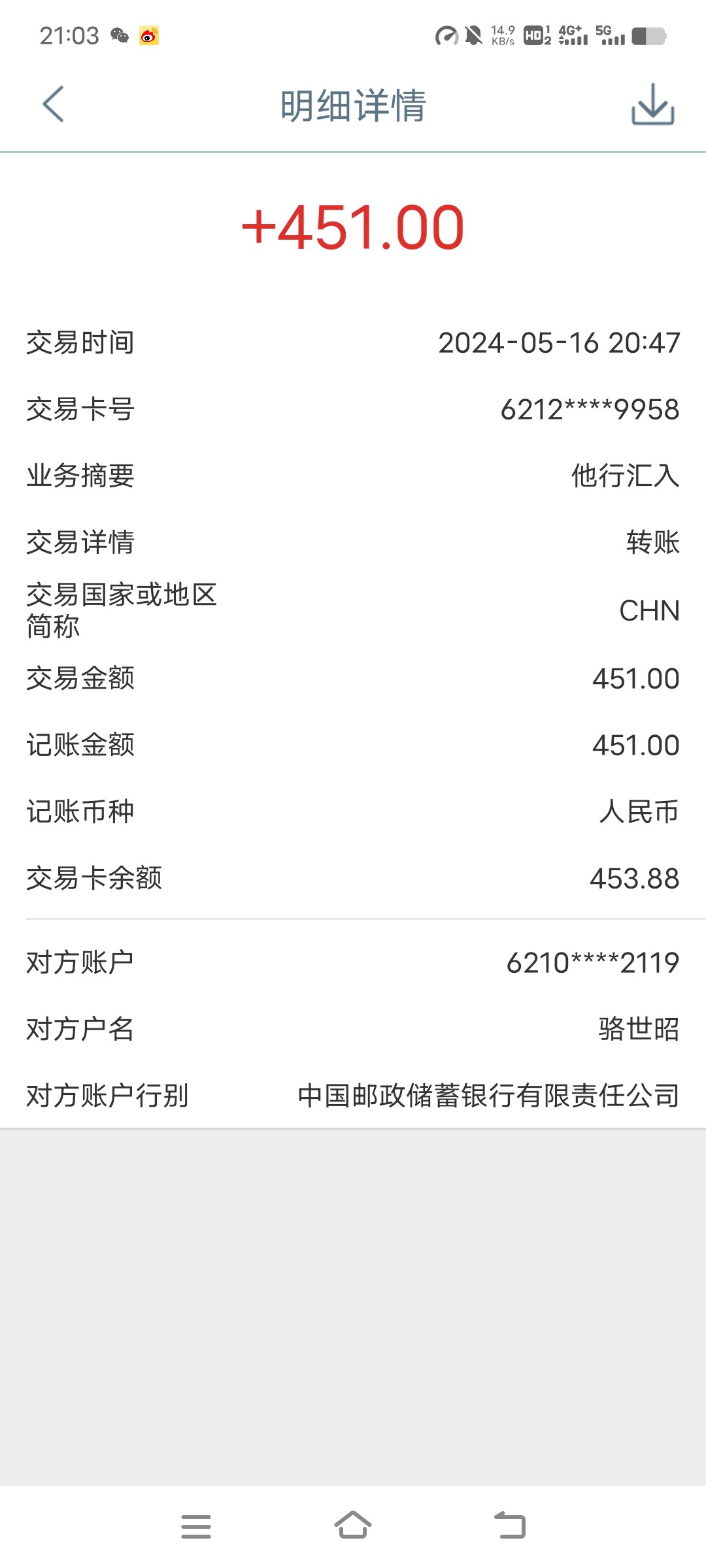The height and width of the screenshot is (1568, 706).
Task: Download the transaction detail receipt
Action: click(652, 105)
